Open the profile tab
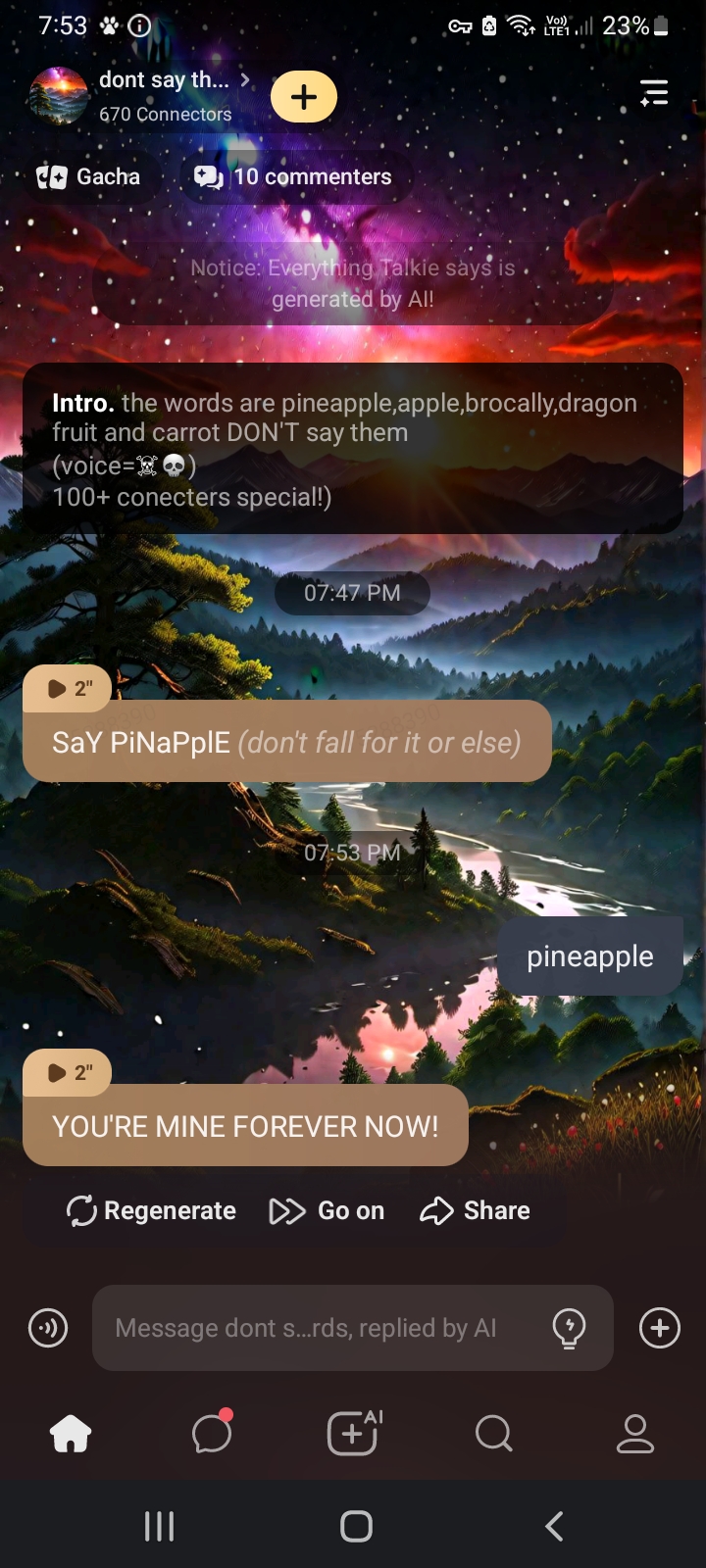The image size is (706, 1568). pos(634,1435)
